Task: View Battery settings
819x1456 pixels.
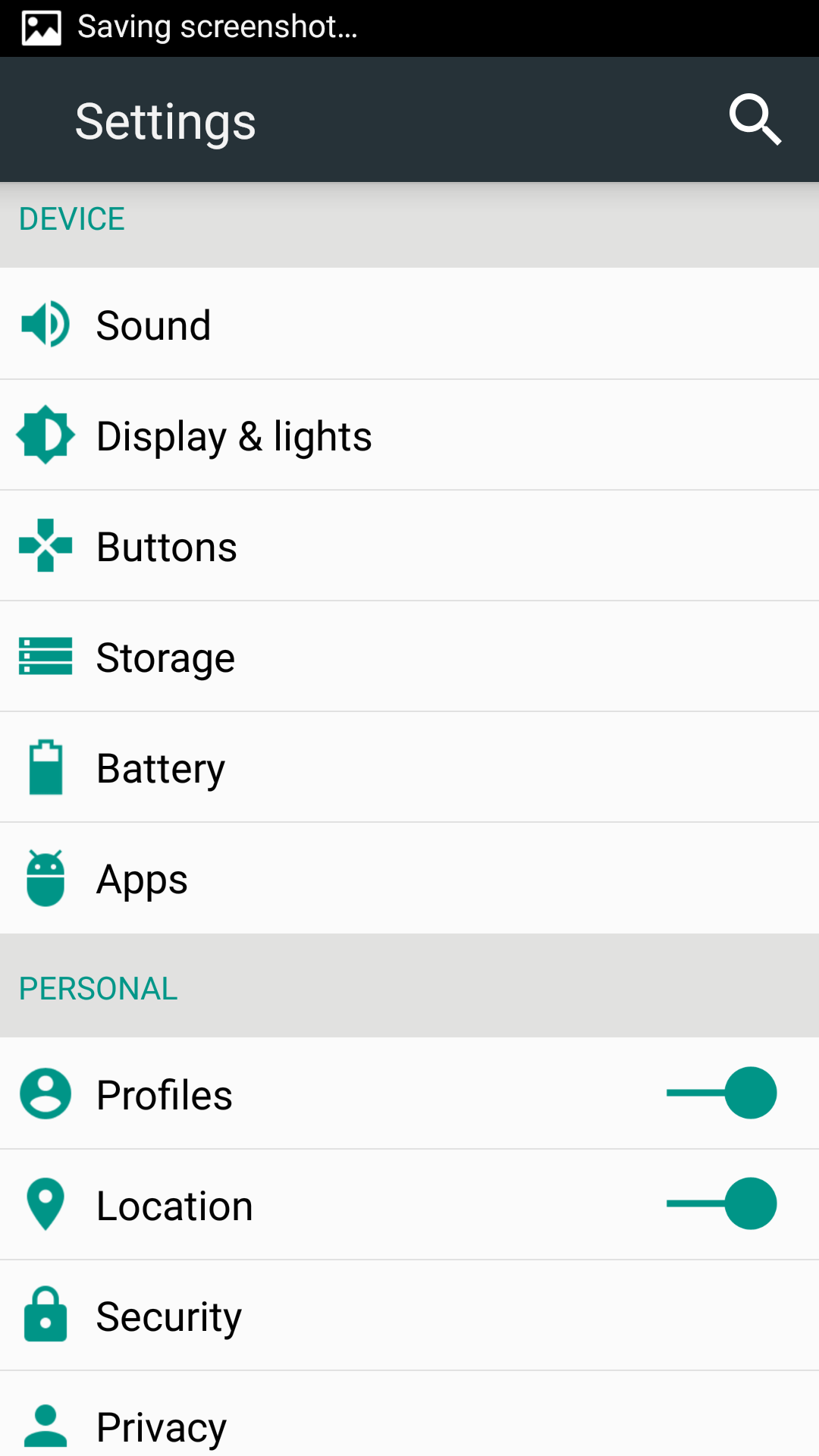Action: point(409,767)
